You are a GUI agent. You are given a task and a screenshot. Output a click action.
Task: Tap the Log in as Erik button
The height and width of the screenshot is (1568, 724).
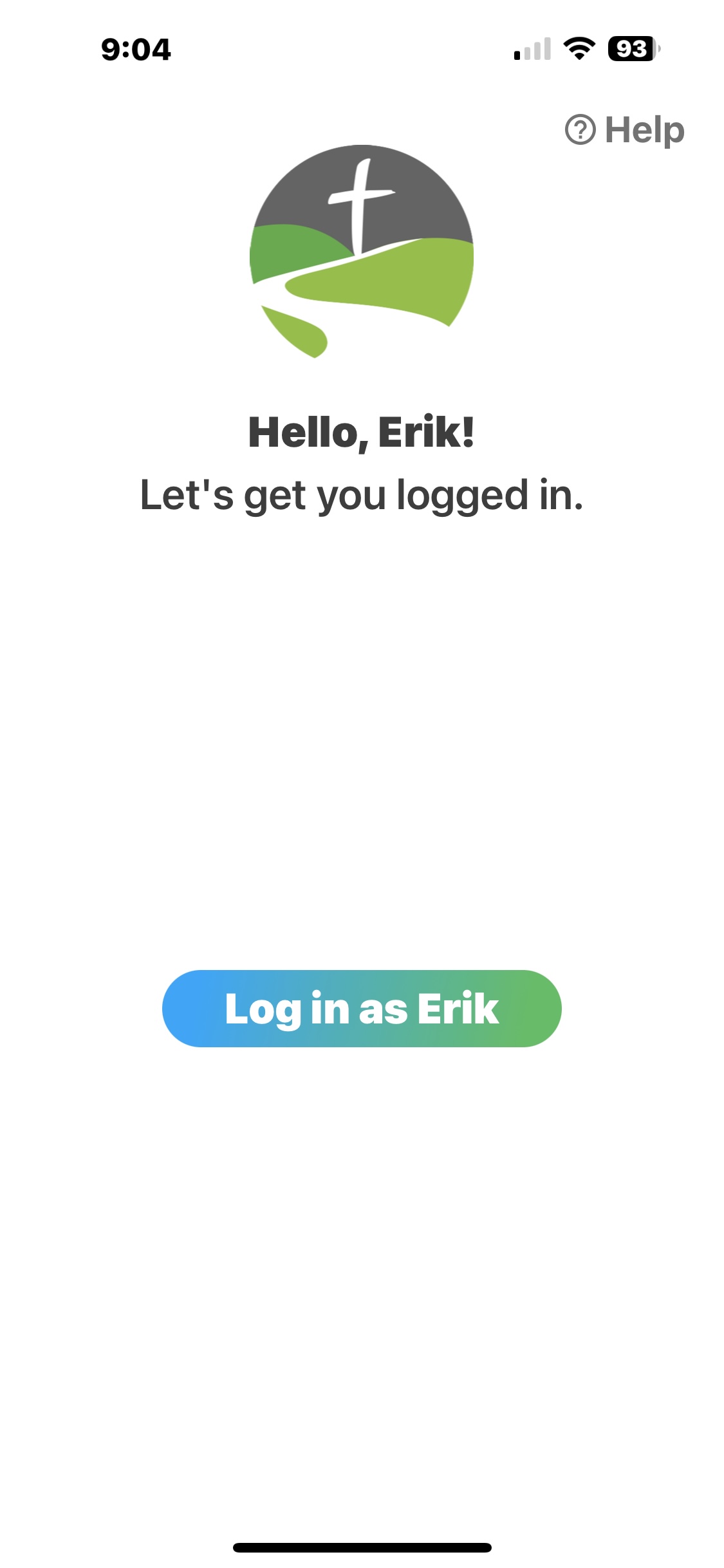coord(362,1008)
